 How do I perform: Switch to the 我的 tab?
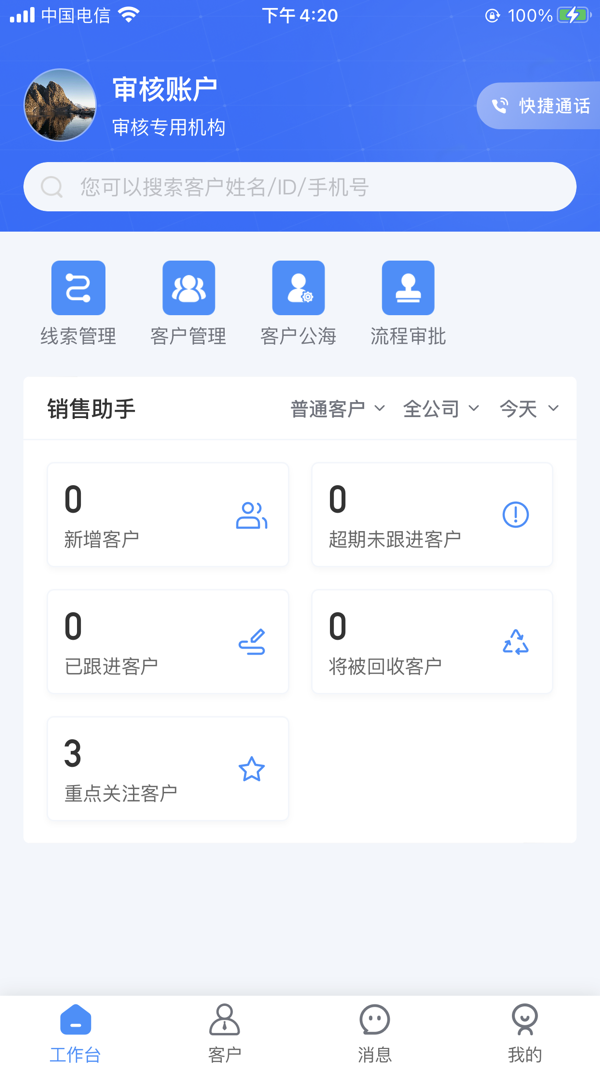(x=524, y=1033)
